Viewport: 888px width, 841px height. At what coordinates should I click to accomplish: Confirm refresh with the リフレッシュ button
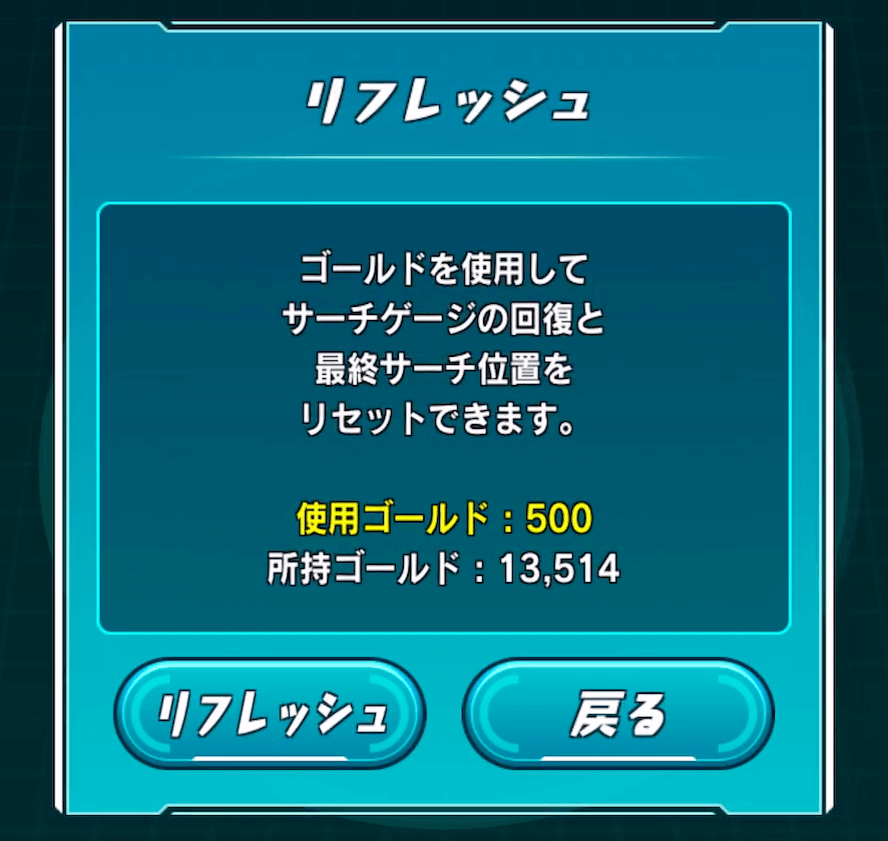pos(269,713)
